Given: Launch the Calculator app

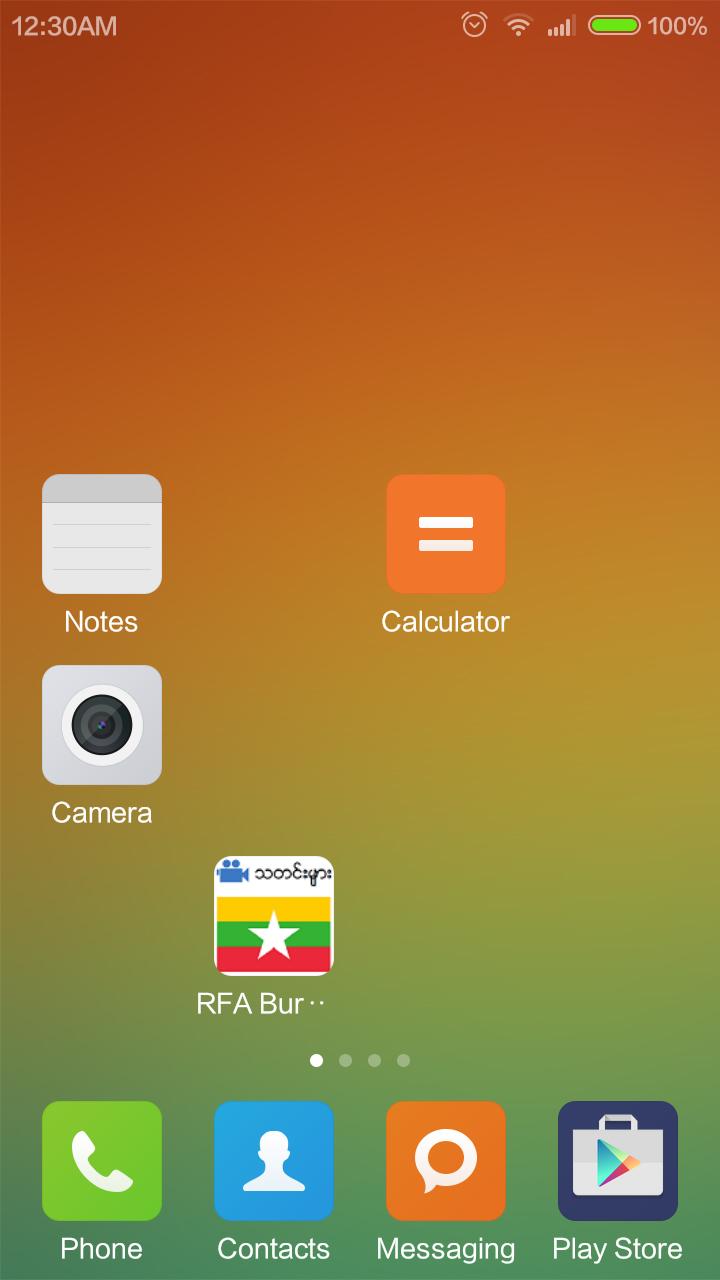Looking at the screenshot, I should point(445,534).
